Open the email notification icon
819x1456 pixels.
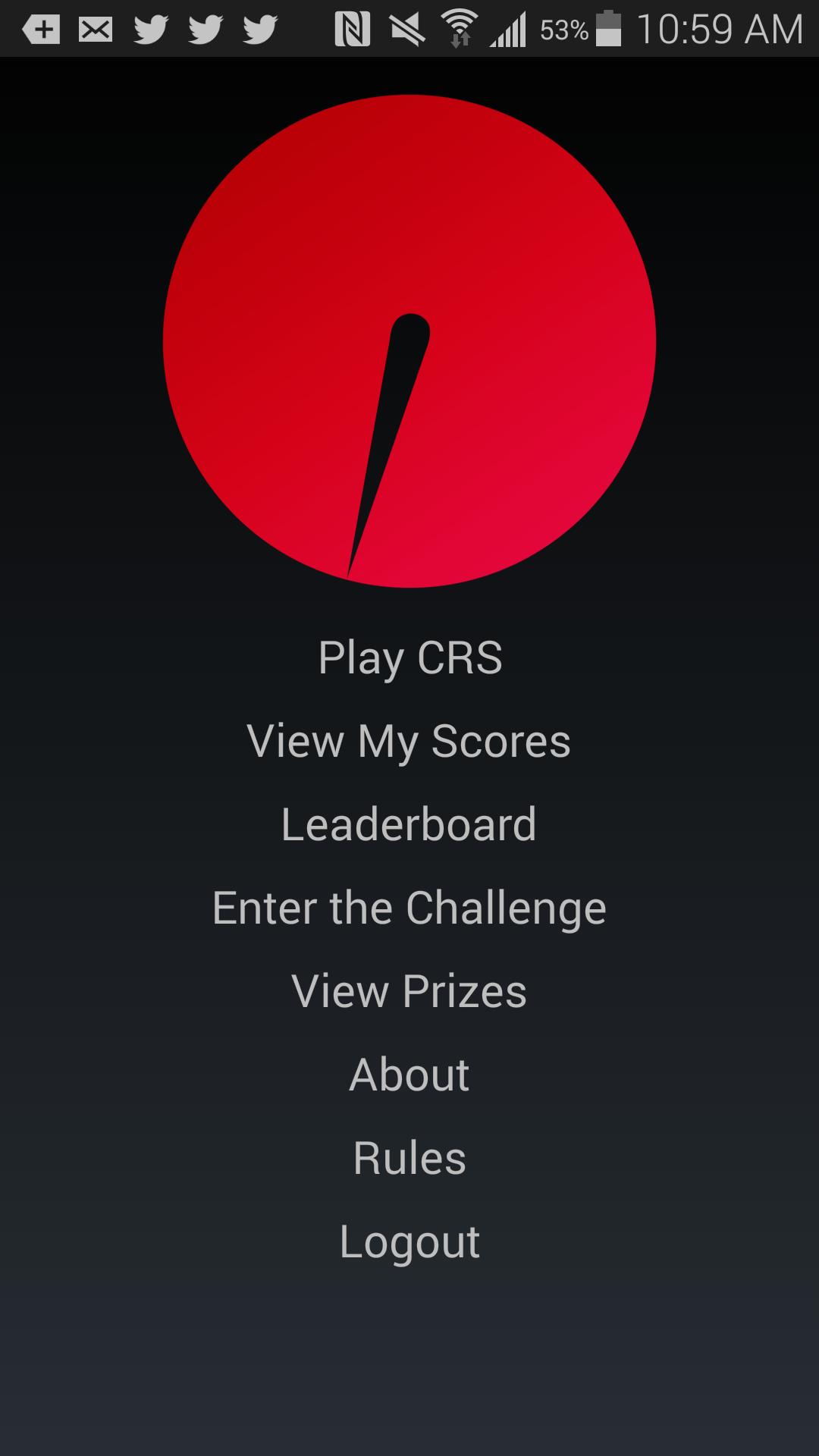(x=94, y=29)
